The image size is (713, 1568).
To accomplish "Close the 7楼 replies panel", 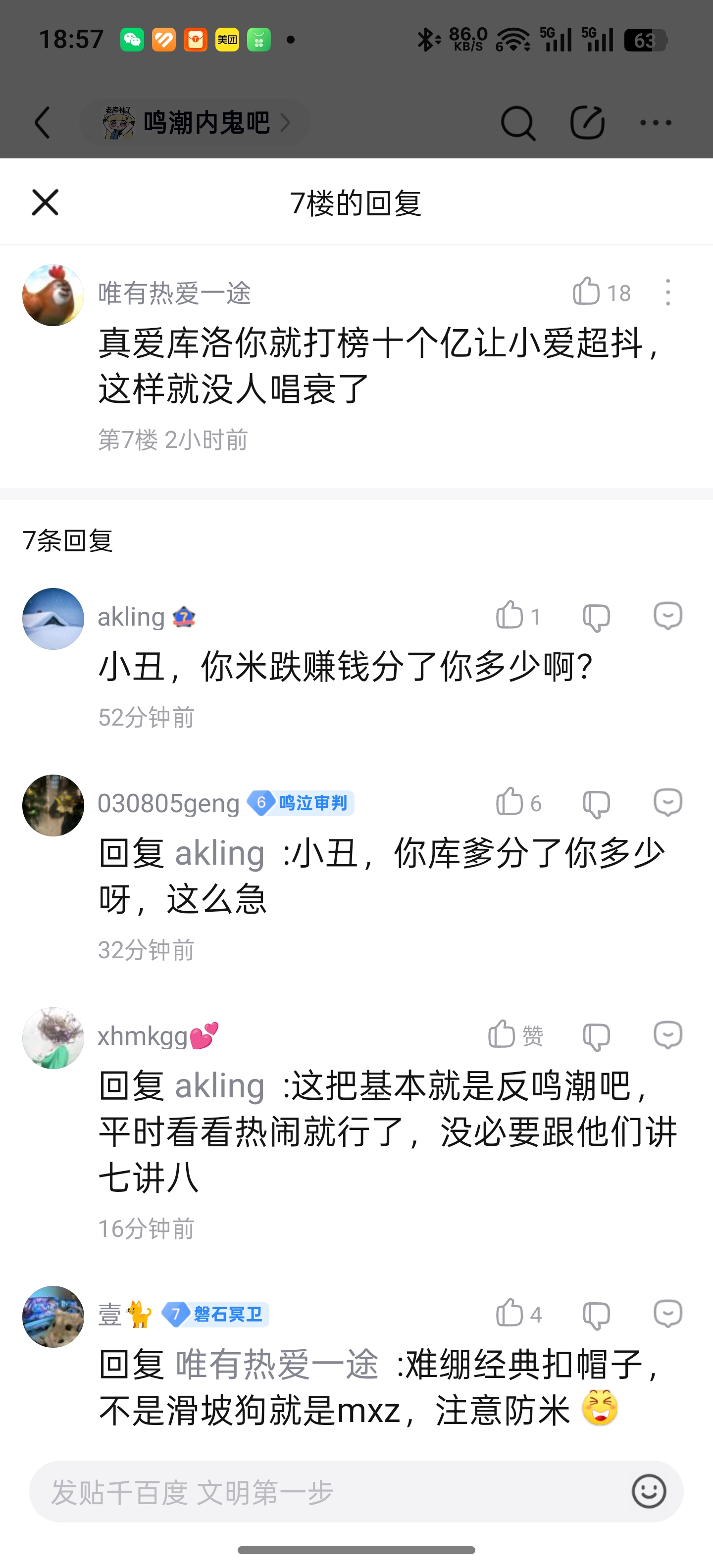I will click(x=45, y=202).
